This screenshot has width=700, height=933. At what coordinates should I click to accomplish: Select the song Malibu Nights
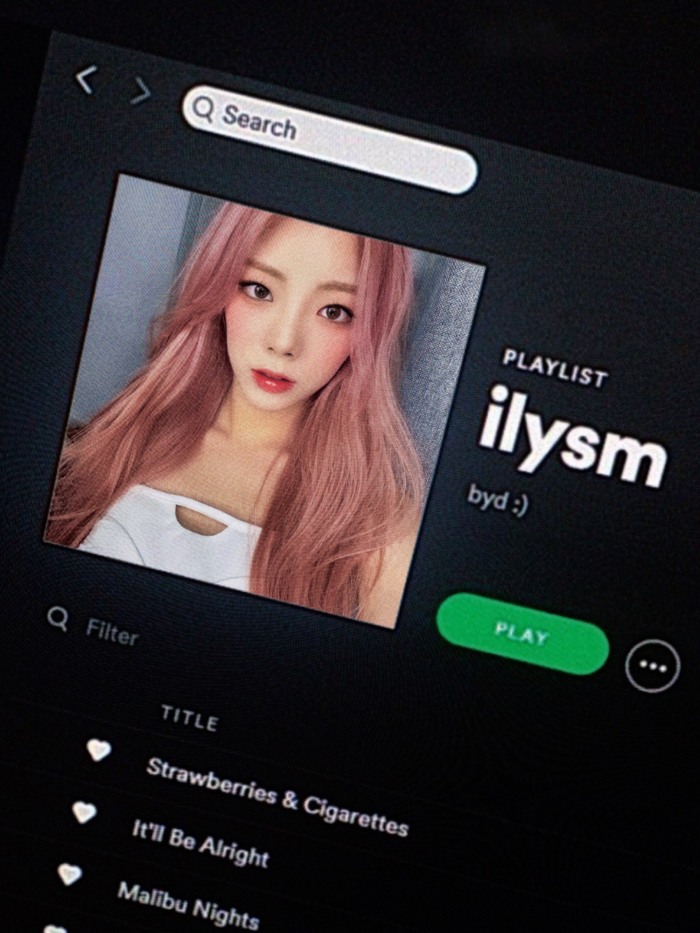188,903
